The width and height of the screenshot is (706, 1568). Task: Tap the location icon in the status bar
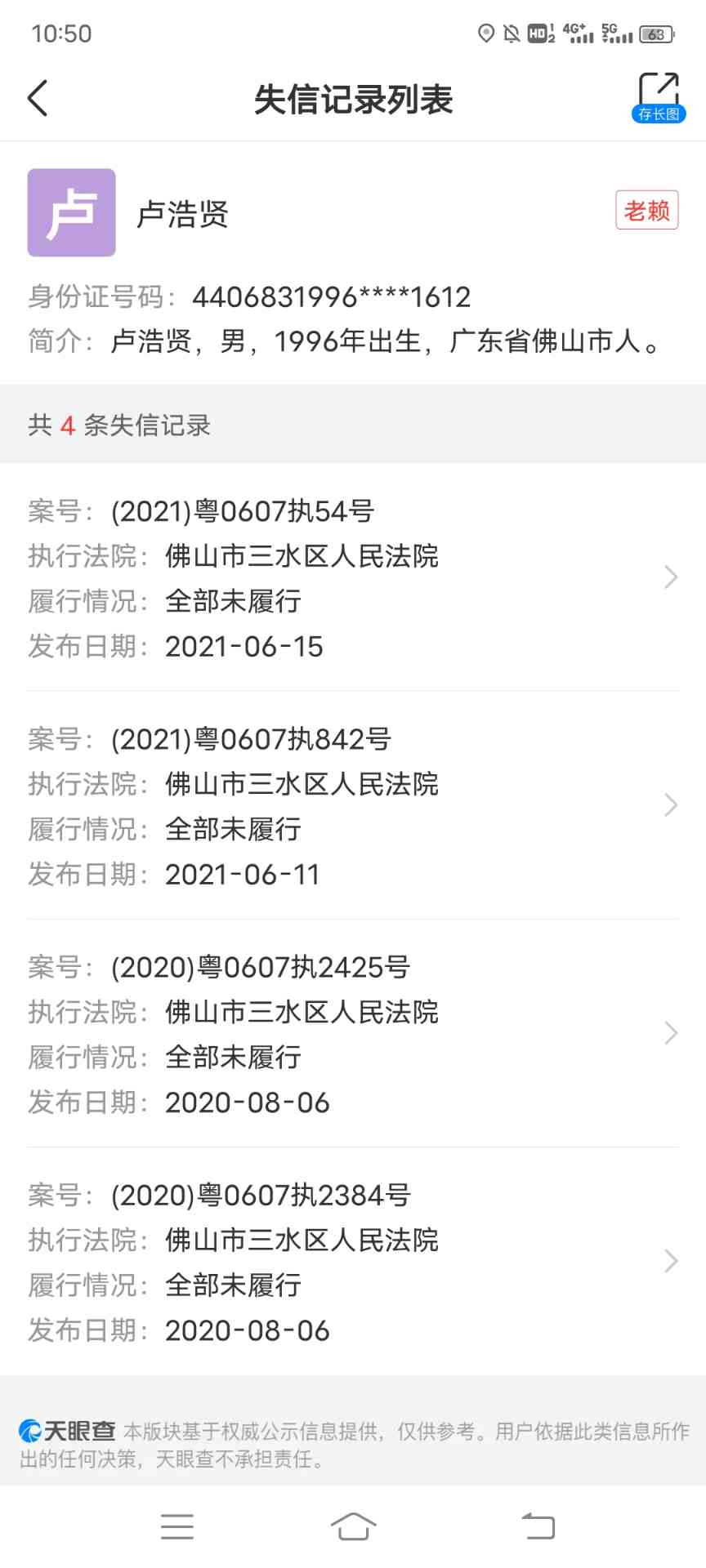[x=484, y=33]
